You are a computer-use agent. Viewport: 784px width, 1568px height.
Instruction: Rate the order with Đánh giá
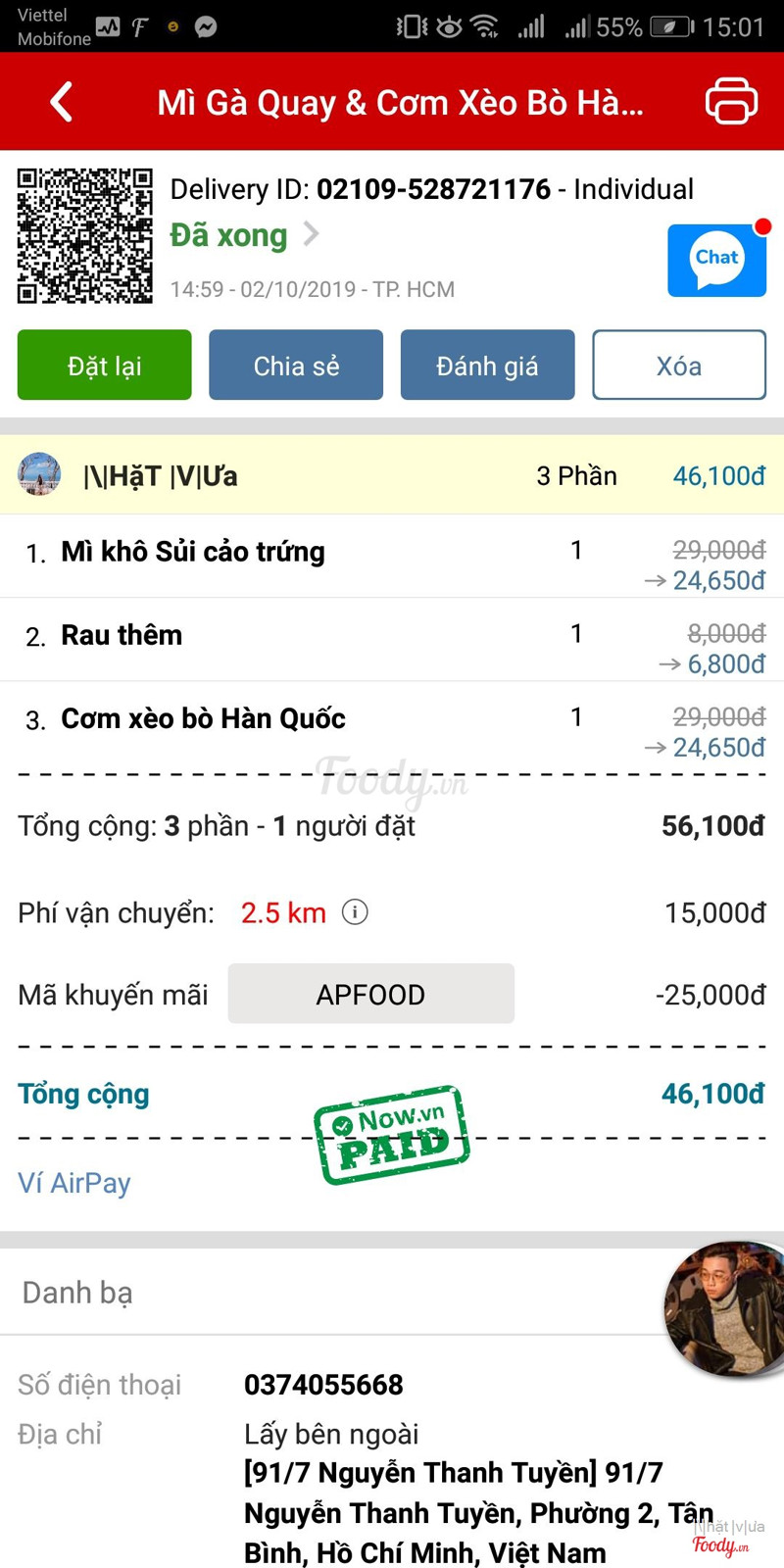(487, 366)
